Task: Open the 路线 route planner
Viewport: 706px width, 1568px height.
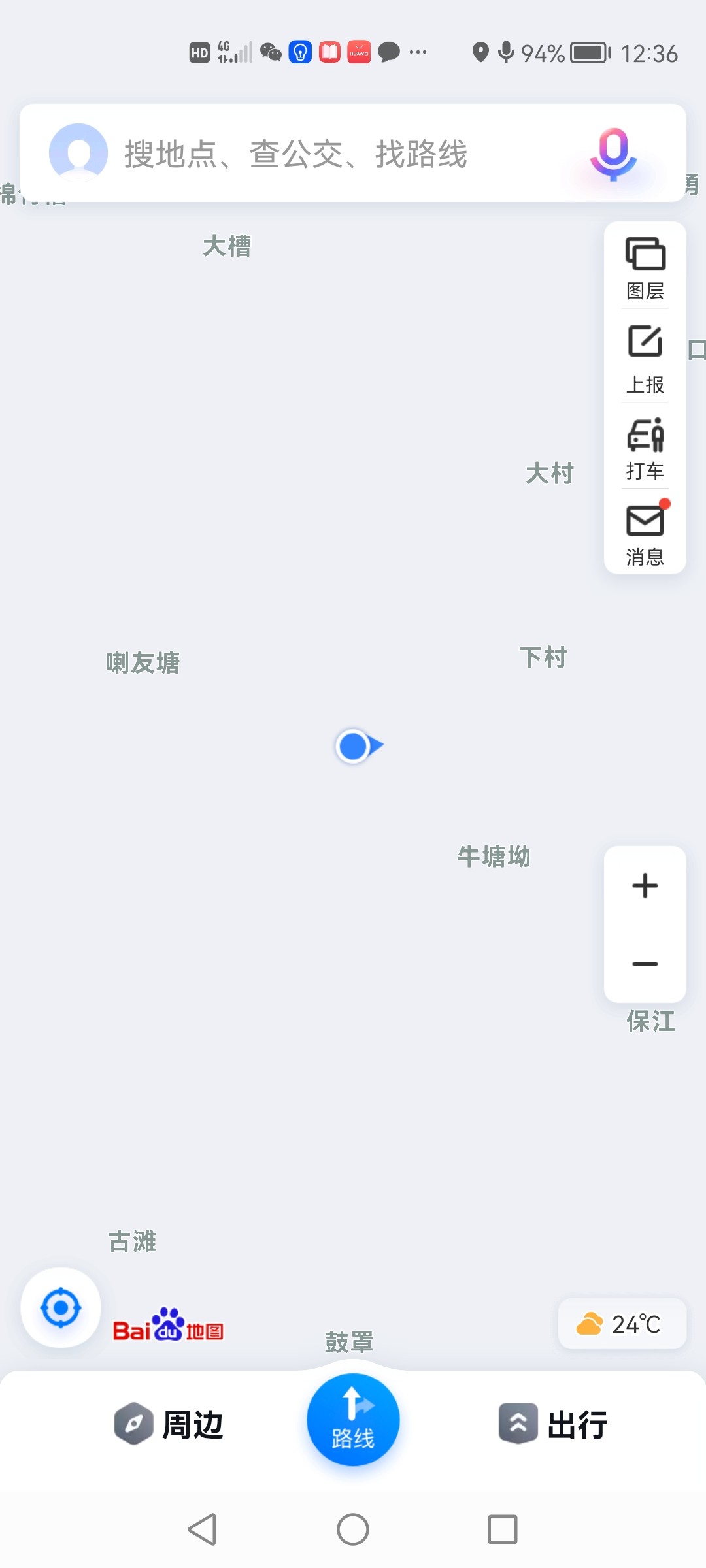Action: point(353,1420)
